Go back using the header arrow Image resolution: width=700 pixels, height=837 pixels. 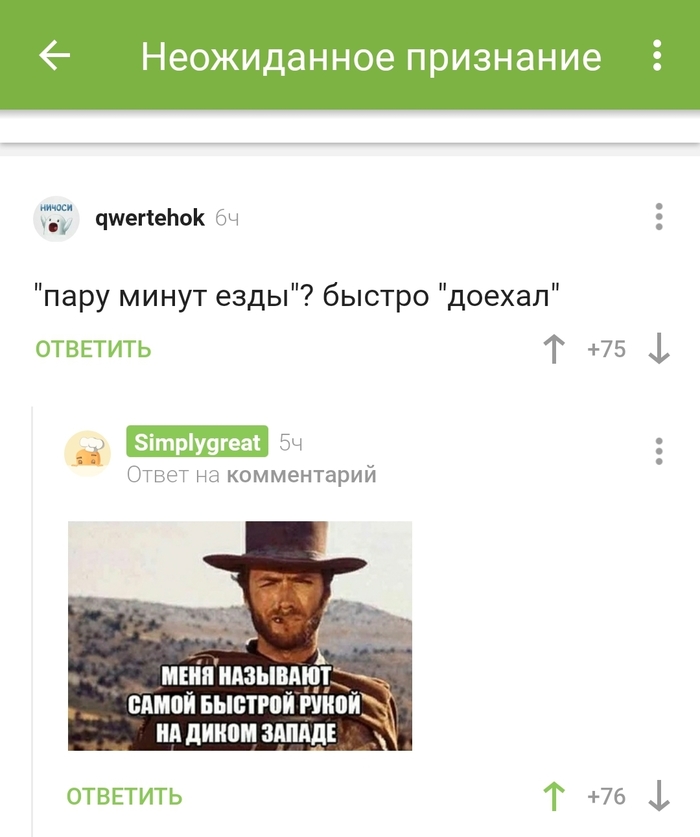[54, 56]
